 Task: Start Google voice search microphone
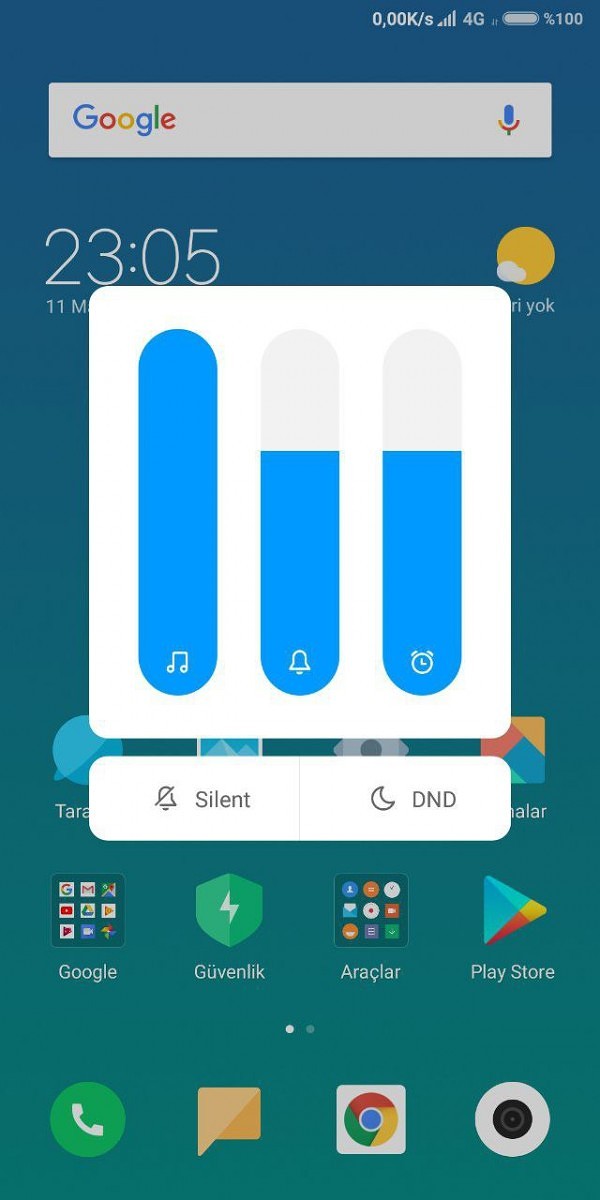(509, 120)
